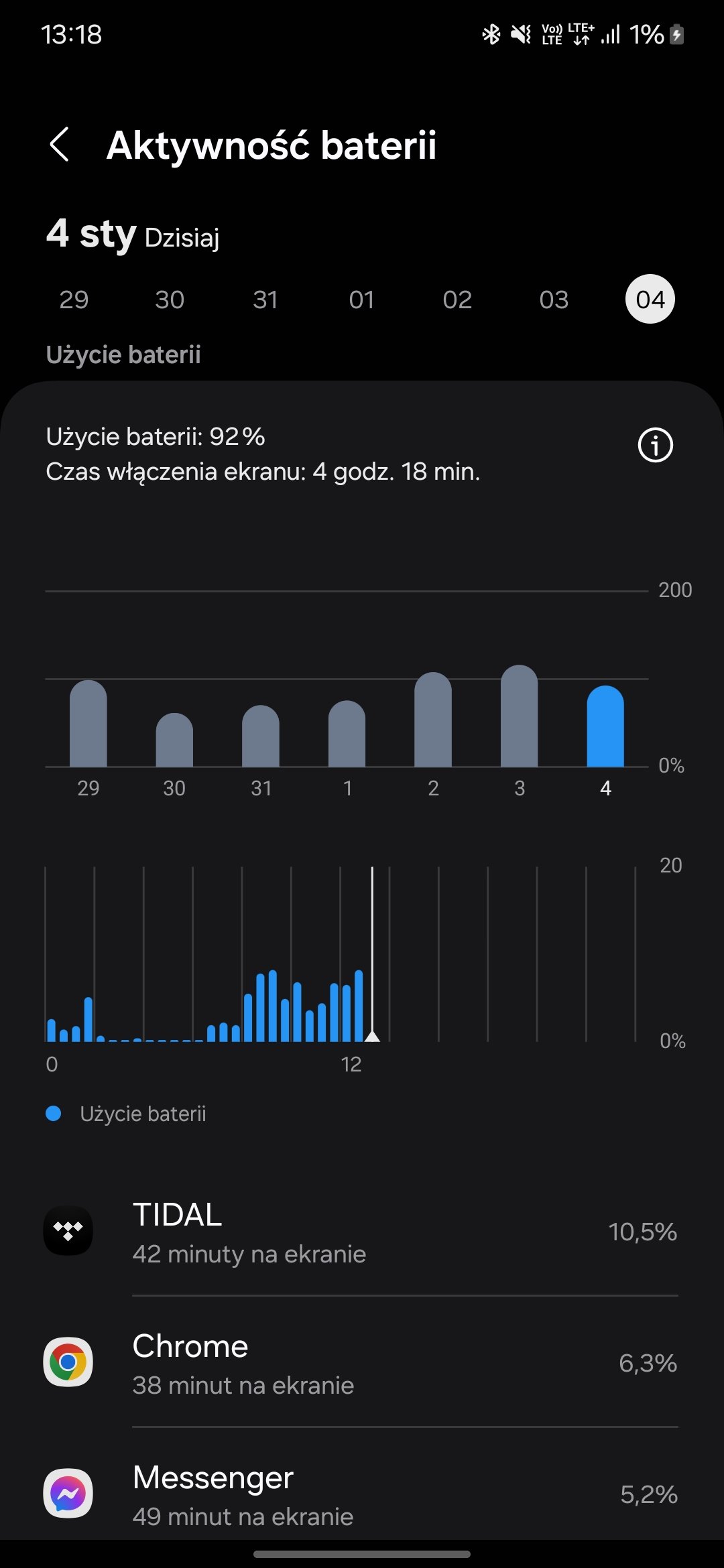The image size is (724, 1568).
Task: Tap the chart bar for day 3
Action: tap(520, 716)
